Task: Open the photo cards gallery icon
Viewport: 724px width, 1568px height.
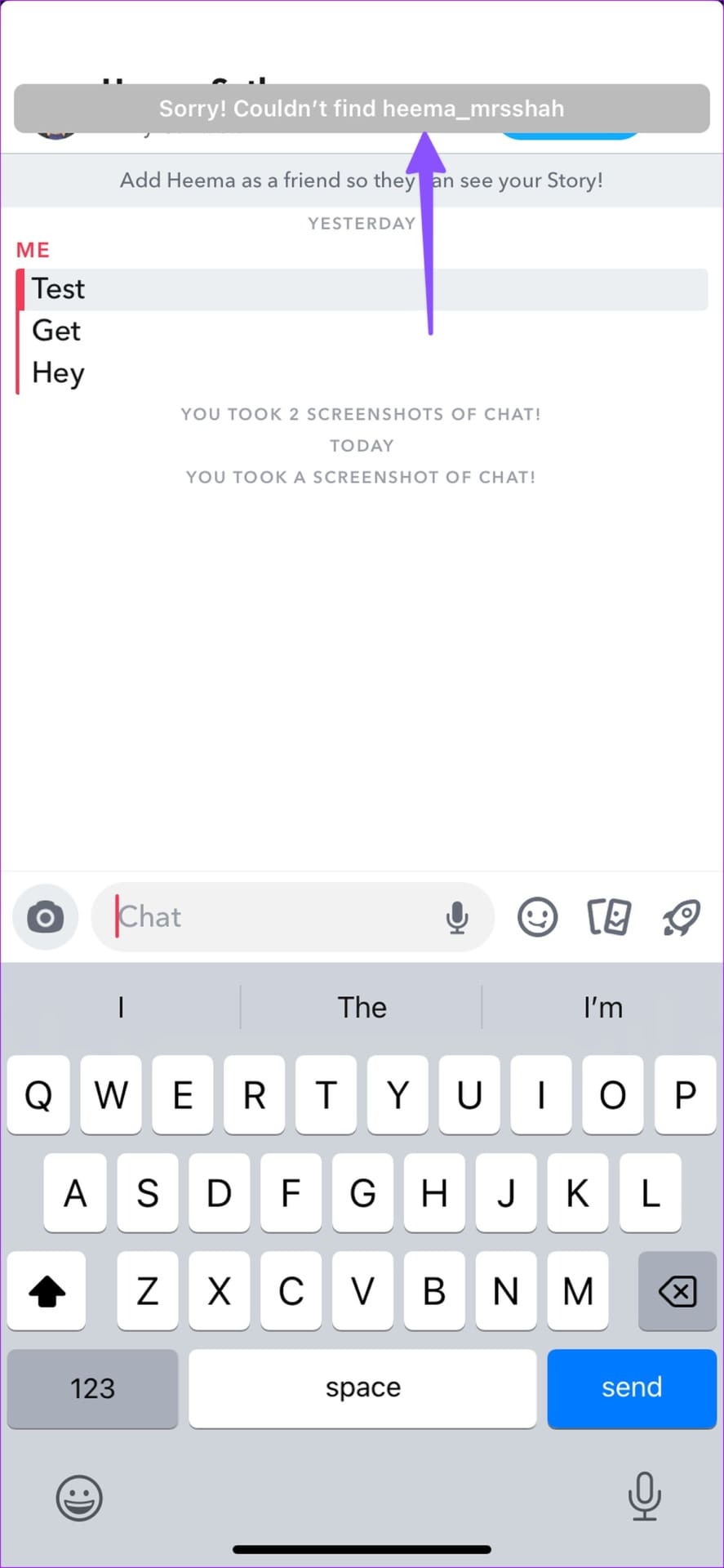Action: [609, 917]
